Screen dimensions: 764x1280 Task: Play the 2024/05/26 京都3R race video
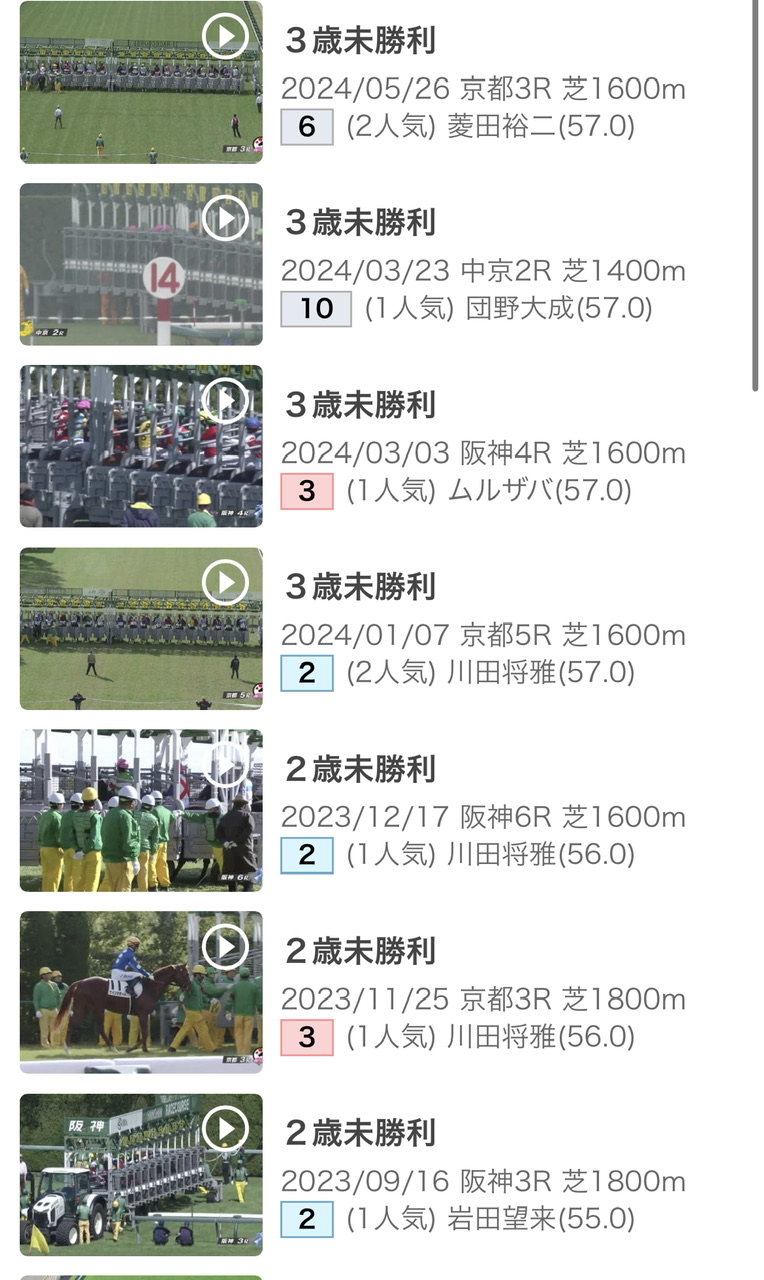coord(225,37)
